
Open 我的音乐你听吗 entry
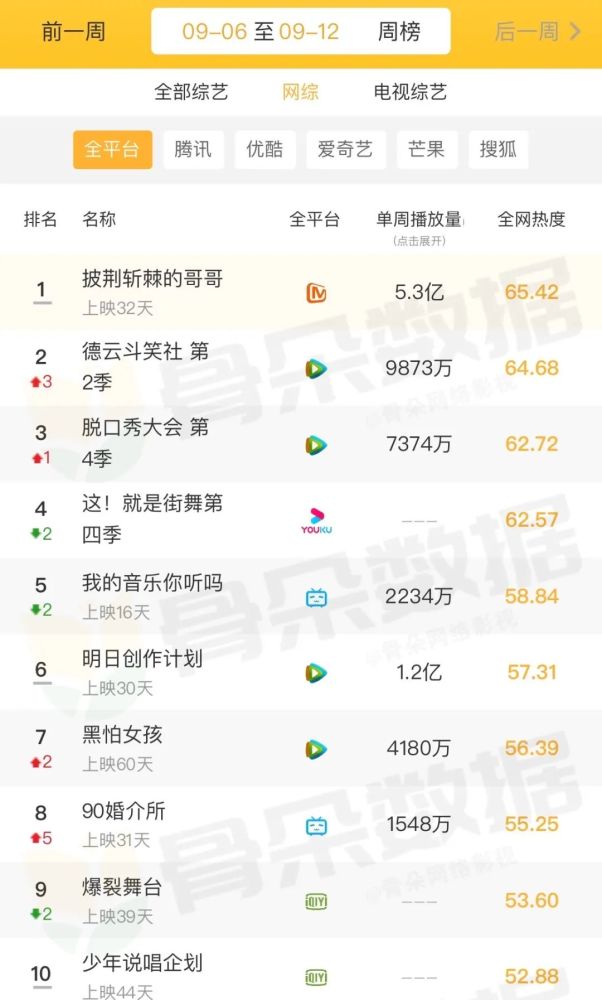pos(152,584)
